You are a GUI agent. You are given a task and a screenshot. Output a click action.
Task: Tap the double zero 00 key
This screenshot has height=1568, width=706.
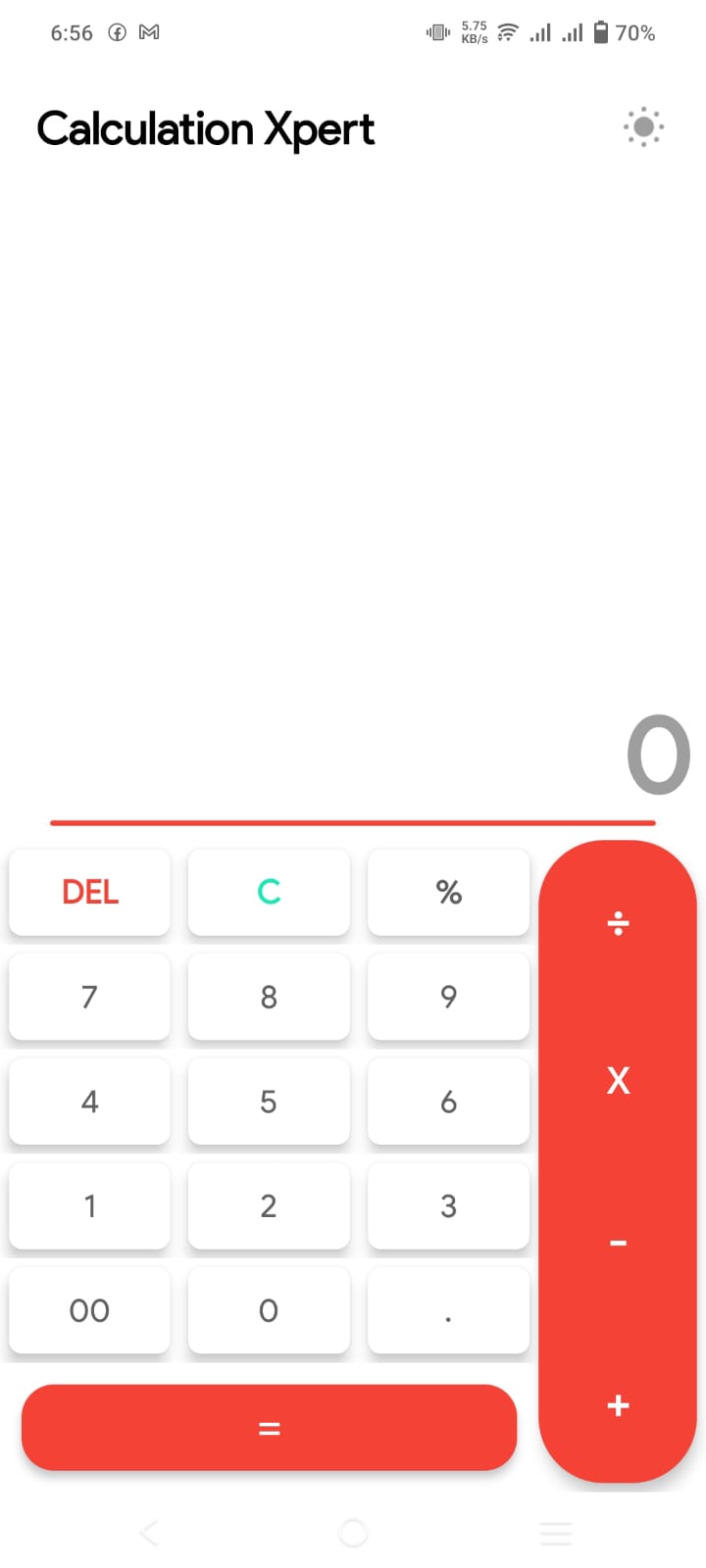tap(89, 1310)
